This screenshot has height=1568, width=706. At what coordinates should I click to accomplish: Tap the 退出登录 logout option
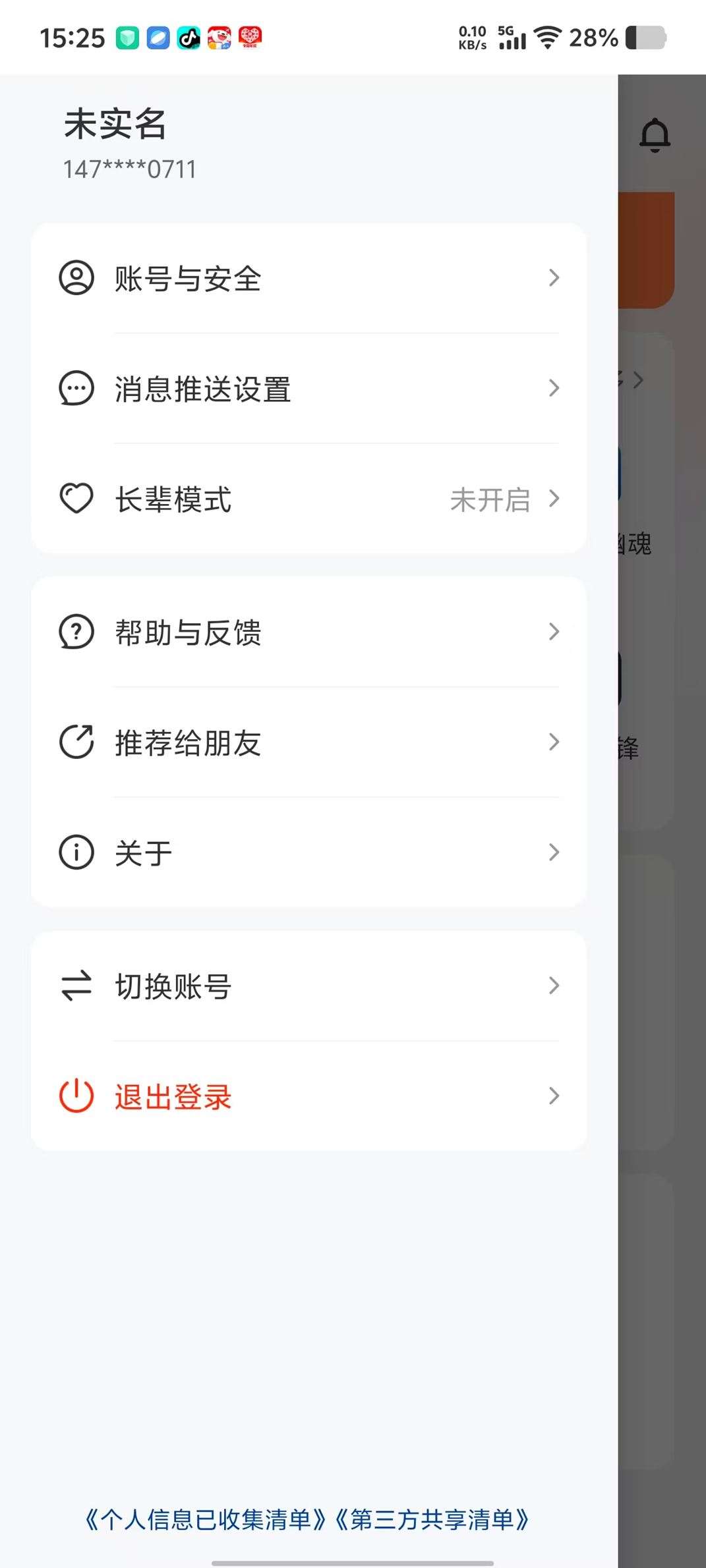coord(173,1096)
